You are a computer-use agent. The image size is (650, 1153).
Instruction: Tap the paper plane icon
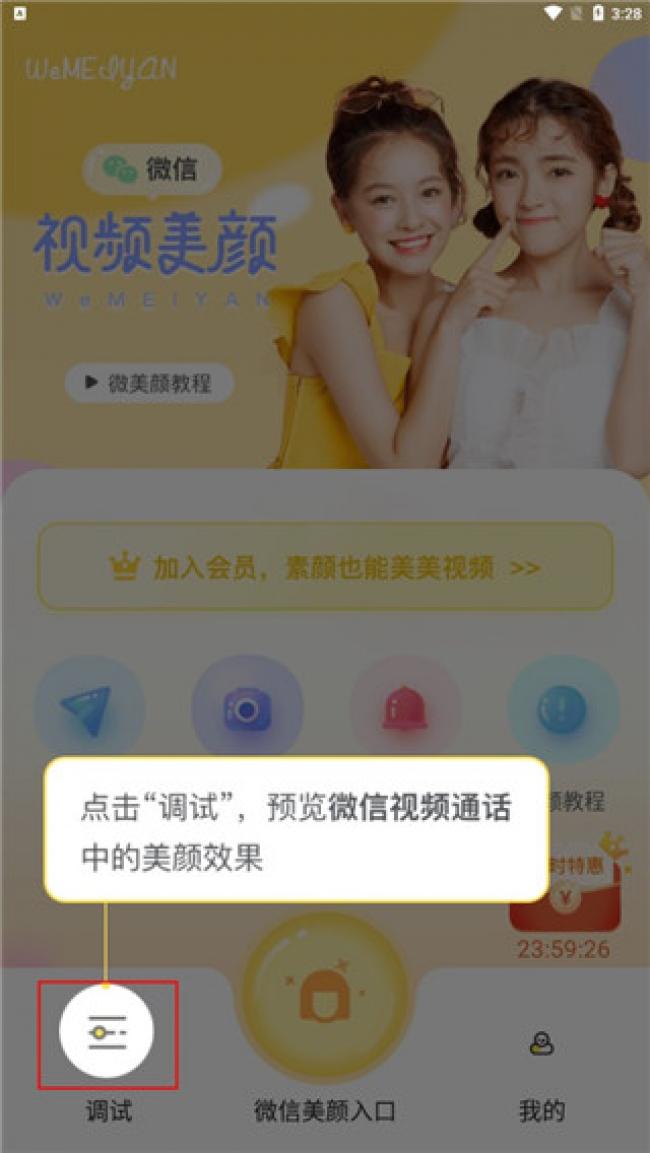pos(88,710)
